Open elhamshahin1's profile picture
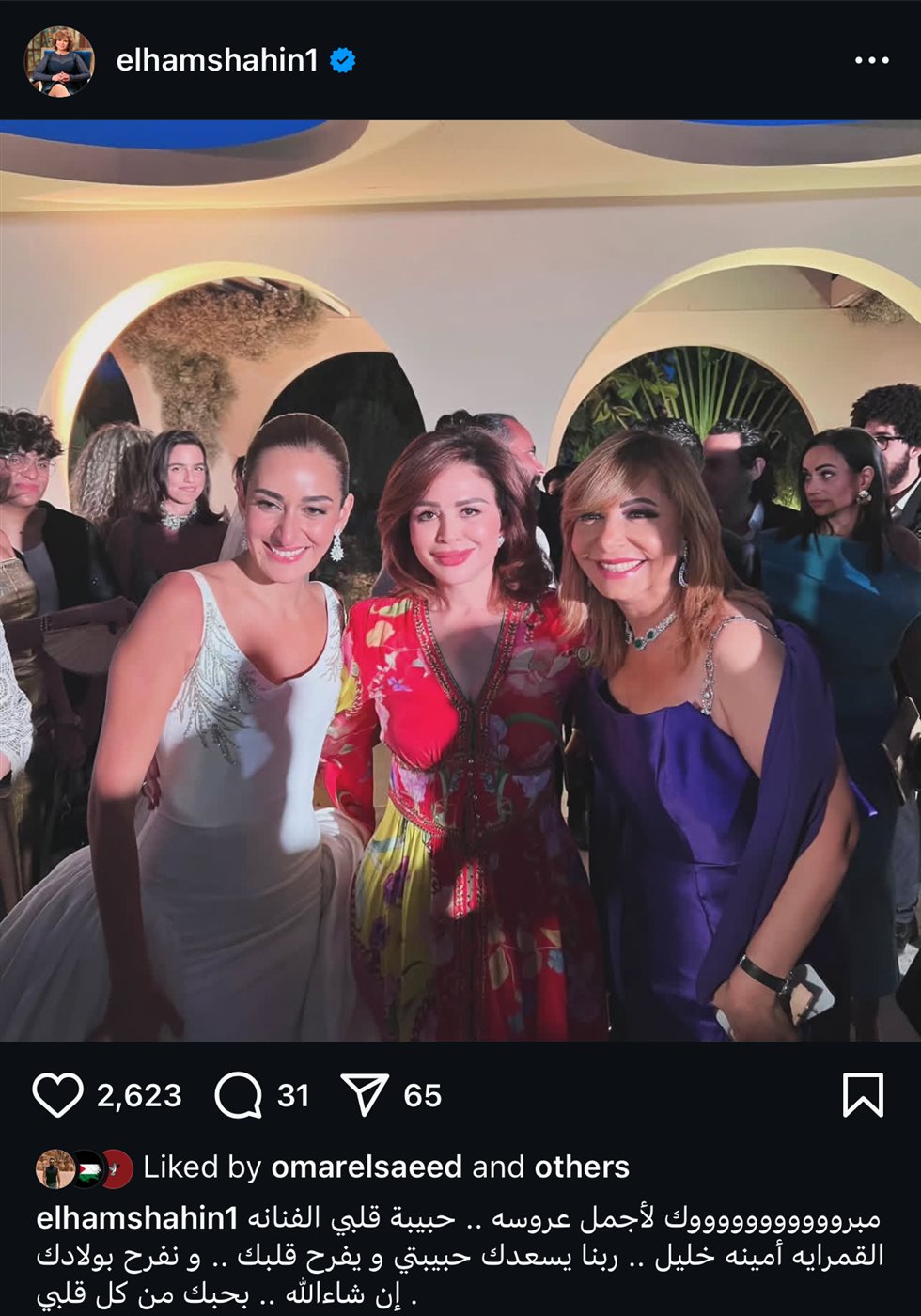The image size is (921, 1316). pyautogui.click(x=58, y=61)
